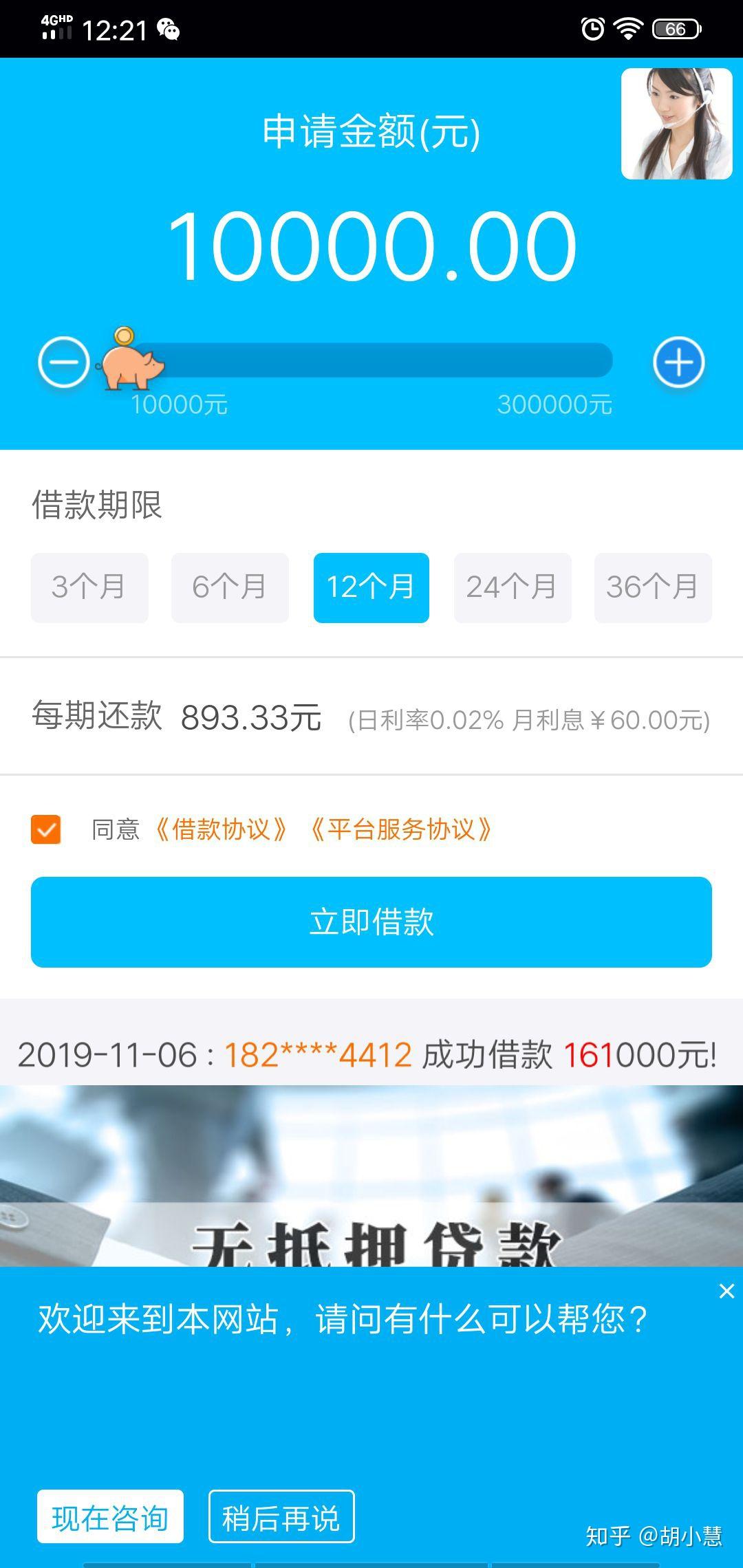Open the 《平台服务协议》 link

(x=401, y=829)
